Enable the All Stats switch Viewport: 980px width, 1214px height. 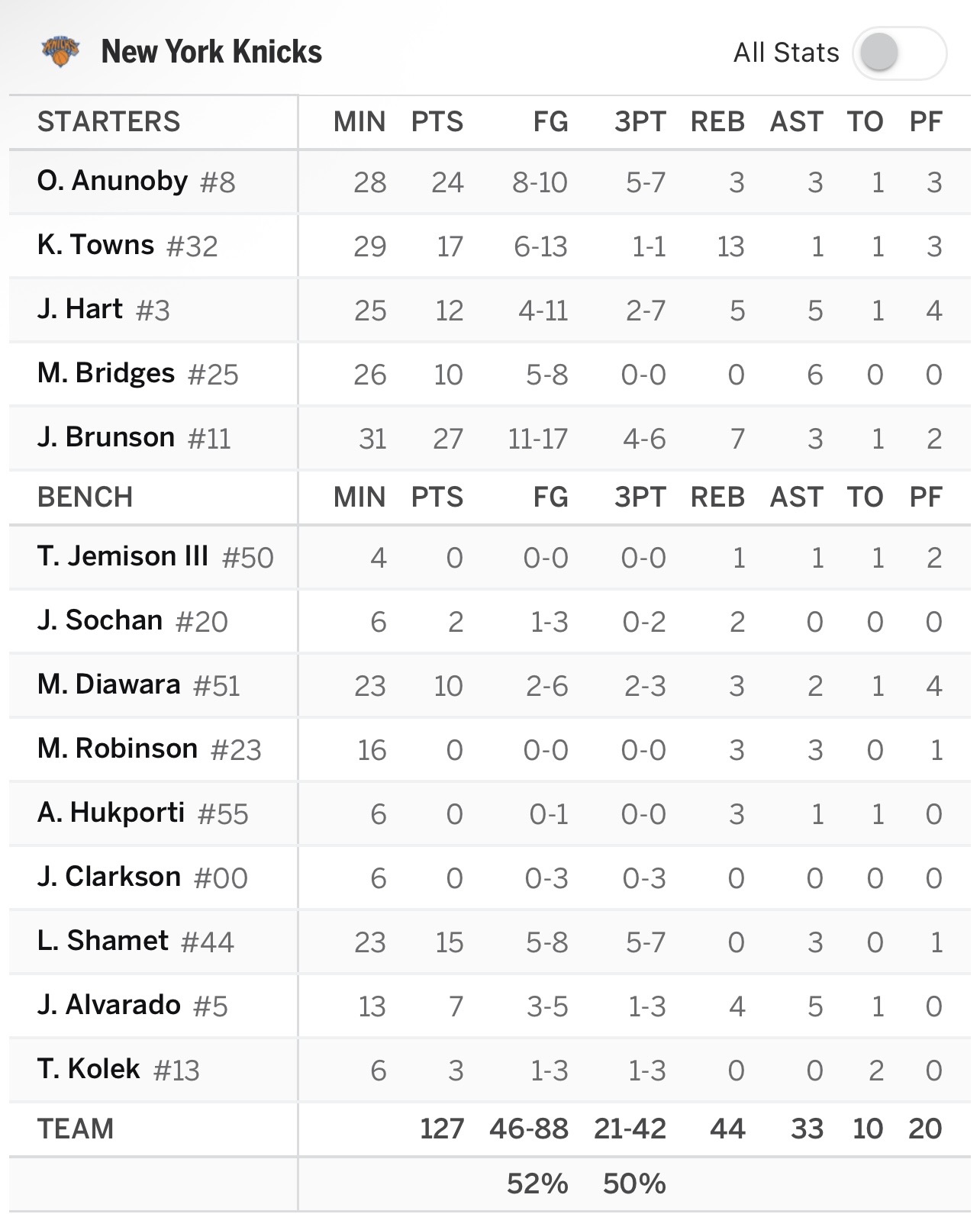click(x=898, y=53)
